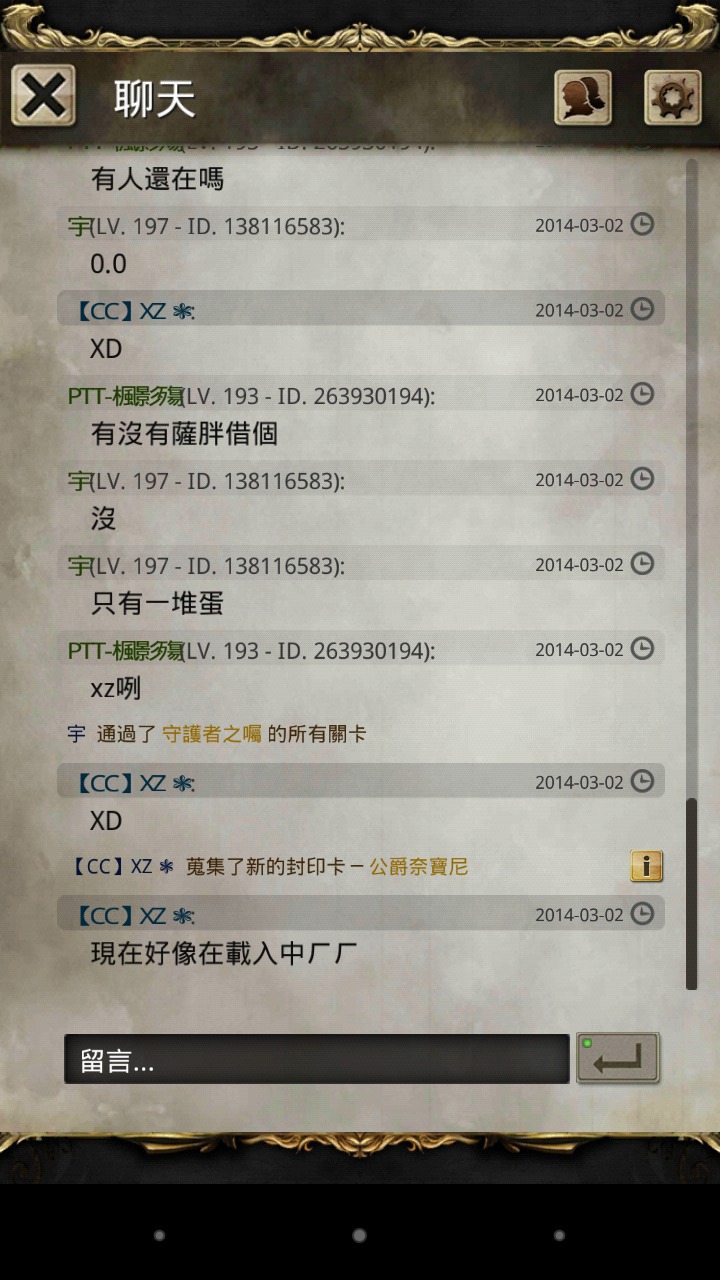720x1280 pixels.
Task: Close the chat window
Action: [43, 96]
